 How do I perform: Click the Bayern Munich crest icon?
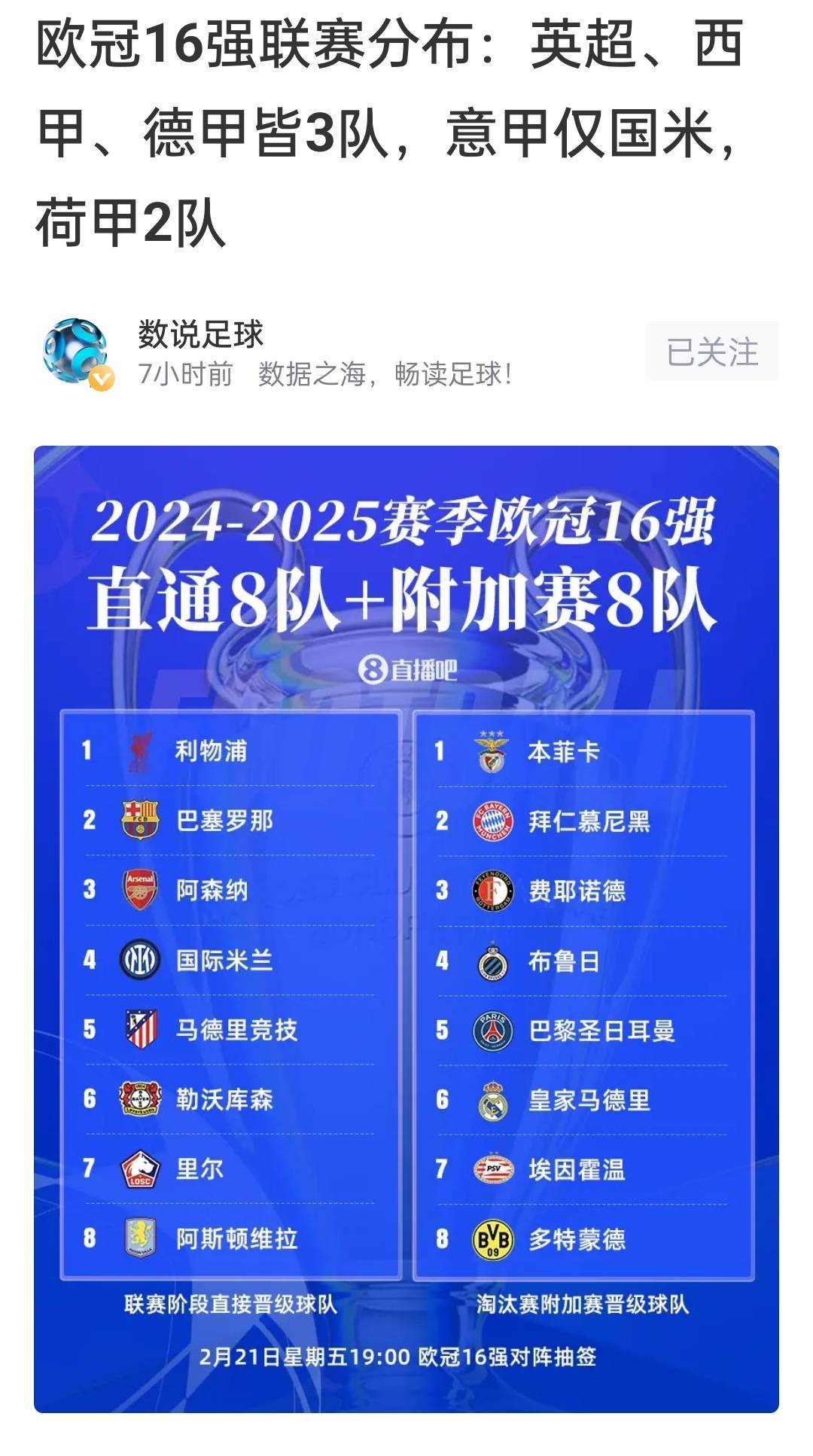493,821
